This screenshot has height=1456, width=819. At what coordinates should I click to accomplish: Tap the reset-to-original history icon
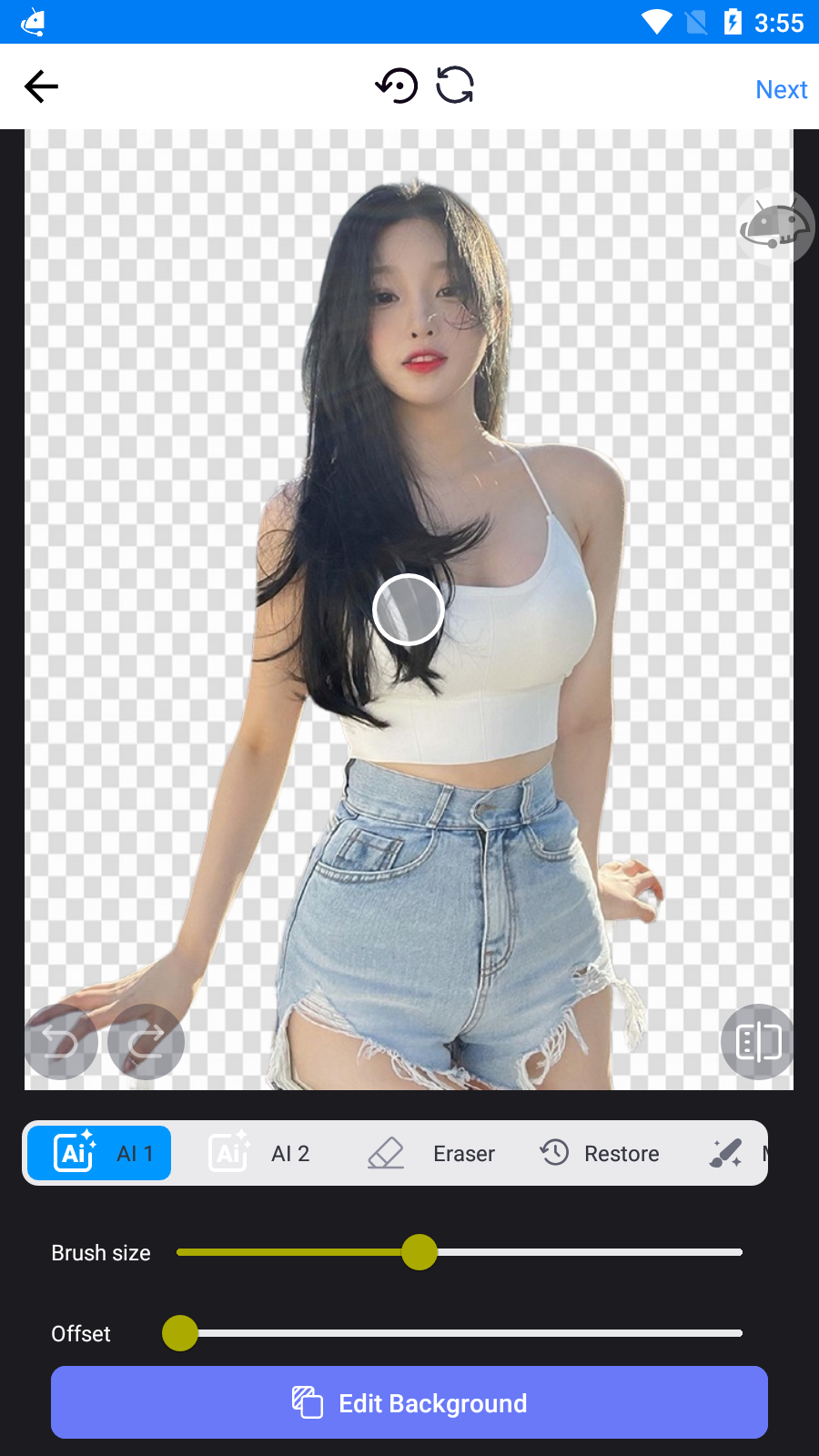click(397, 86)
